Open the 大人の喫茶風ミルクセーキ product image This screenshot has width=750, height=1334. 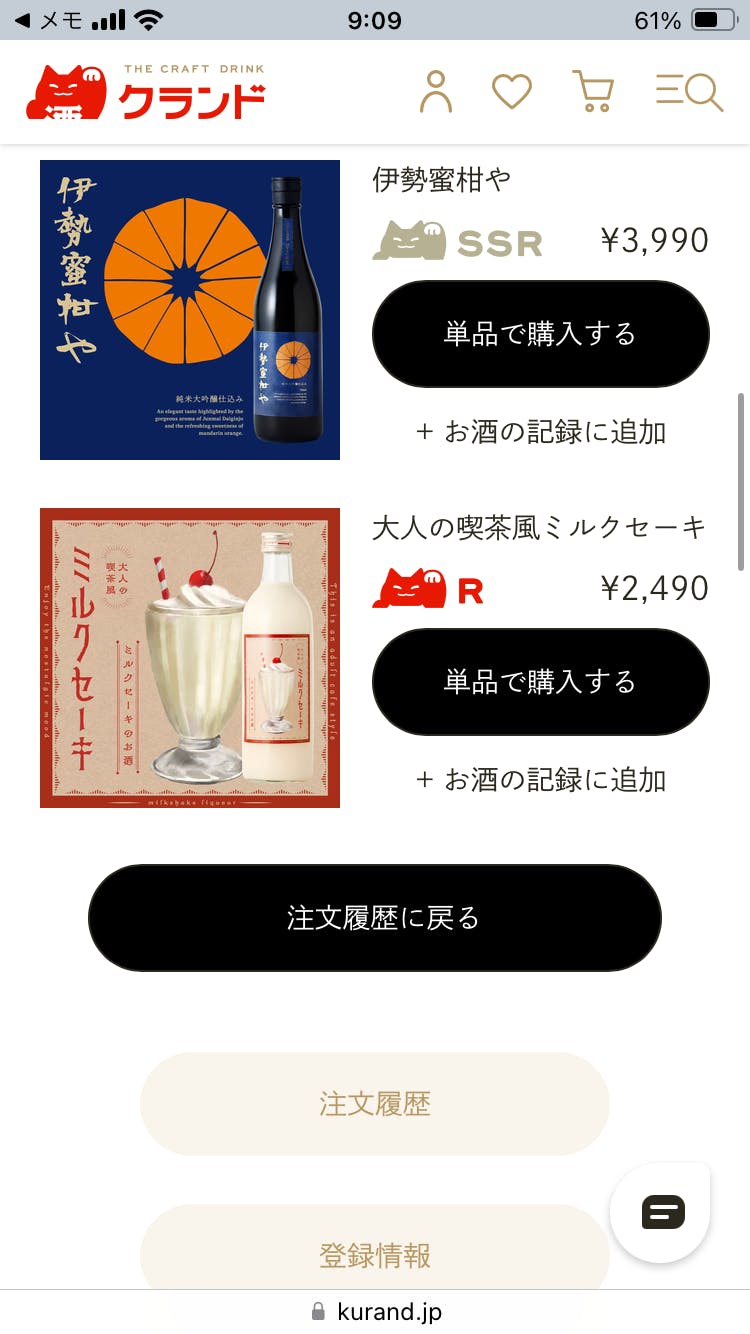(x=190, y=658)
